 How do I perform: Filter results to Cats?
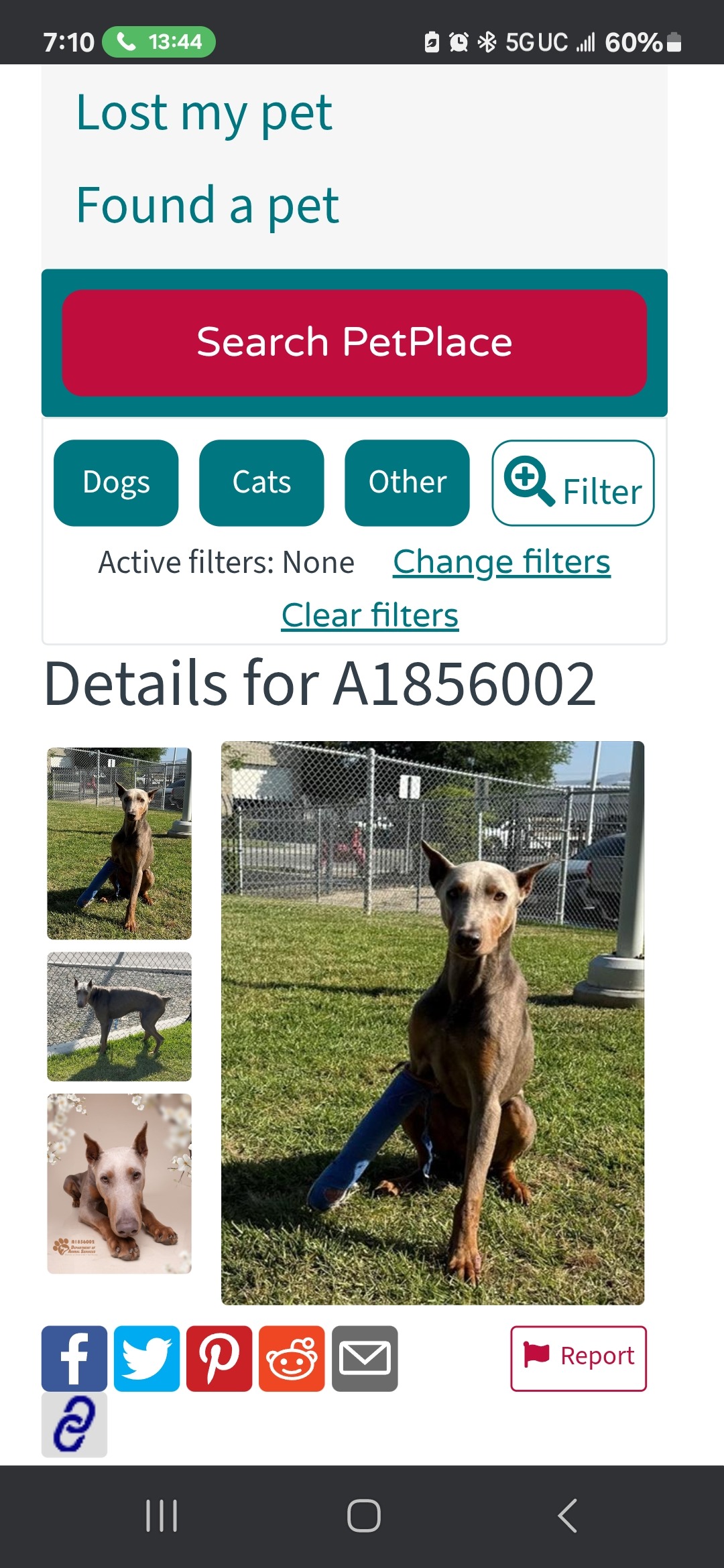(x=261, y=482)
